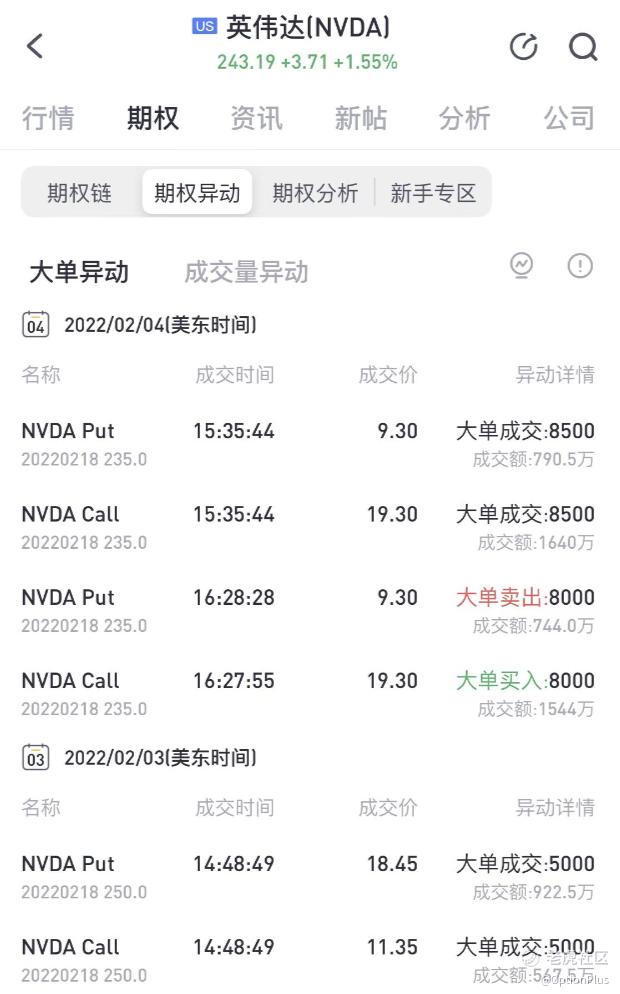The height and width of the screenshot is (994, 620).
Task: Select the 期权链 segment
Action: (79, 193)
